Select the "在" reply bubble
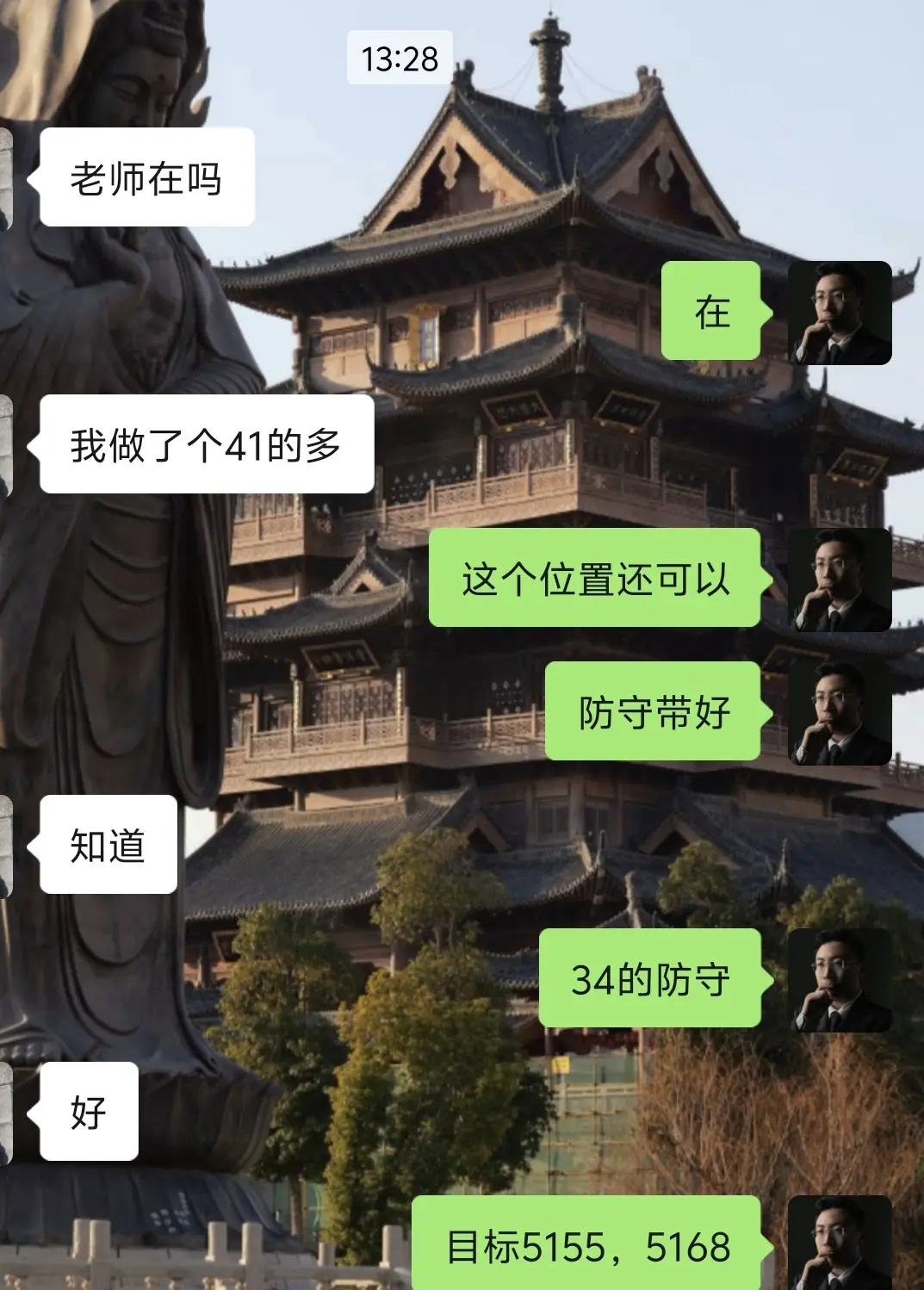 pos(711,312)
